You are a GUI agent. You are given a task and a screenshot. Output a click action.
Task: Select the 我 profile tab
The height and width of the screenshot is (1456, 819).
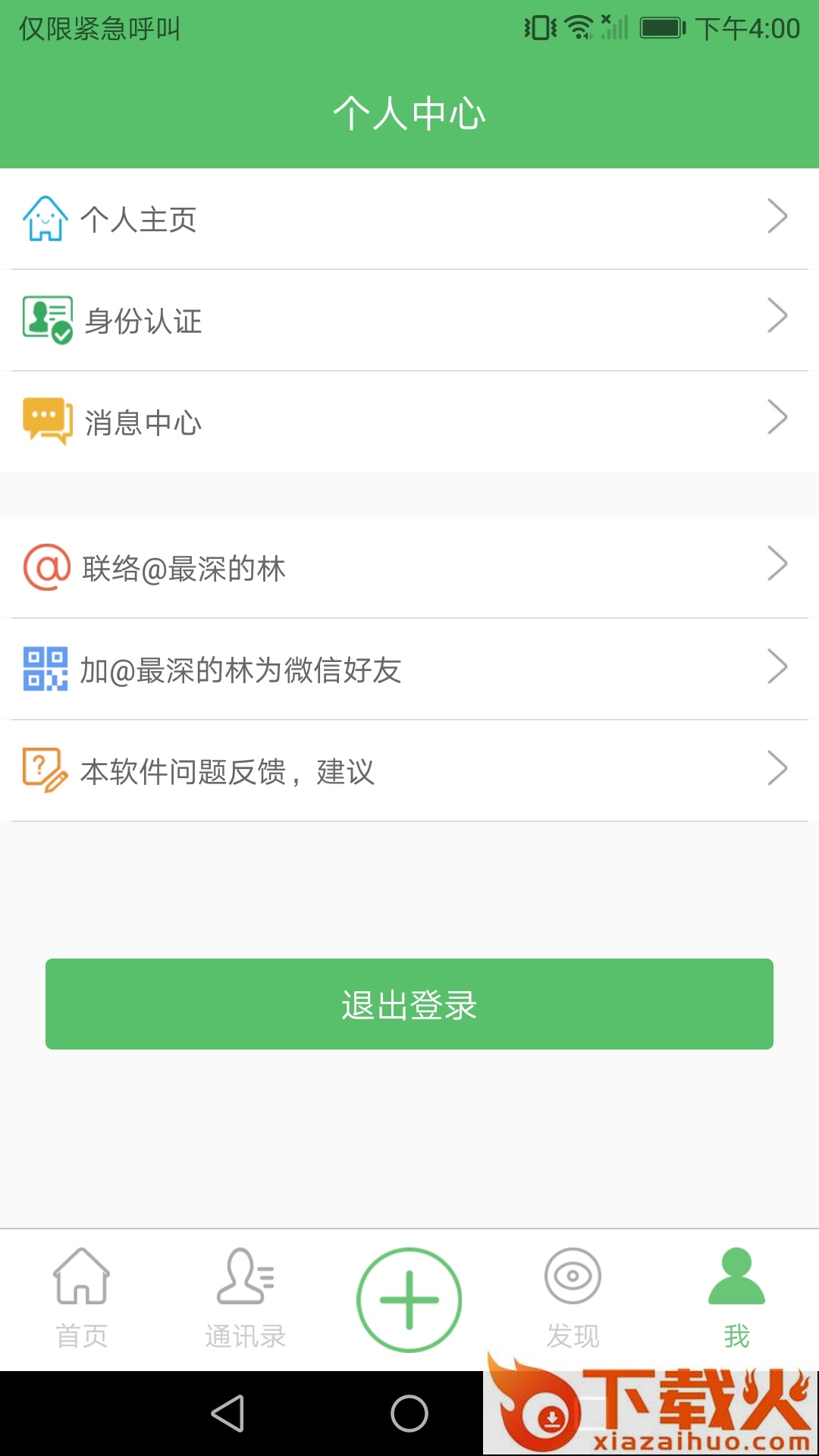736,1298
